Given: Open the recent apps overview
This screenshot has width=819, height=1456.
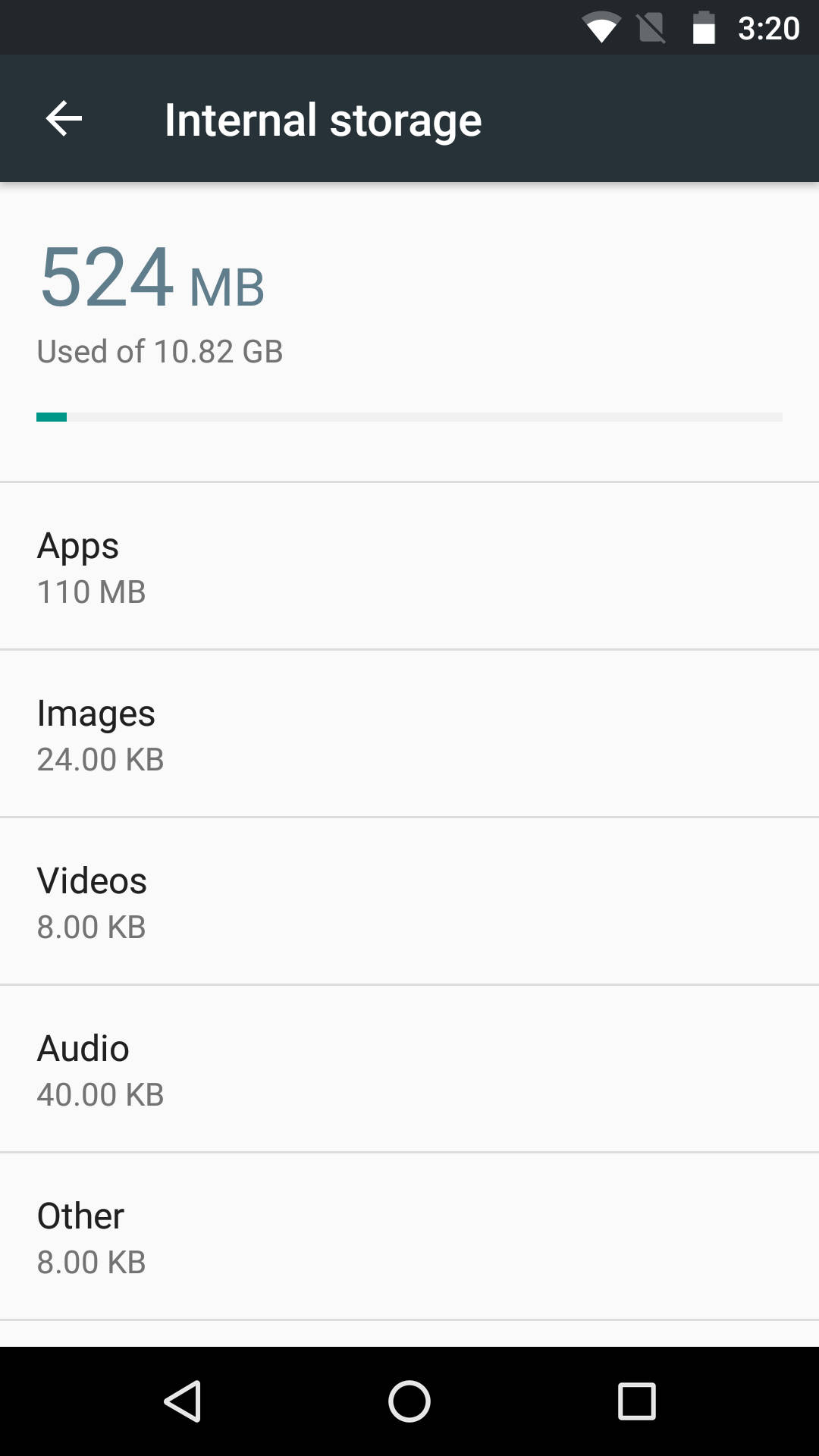Looking at the screenshot, I should [636, 1401].
